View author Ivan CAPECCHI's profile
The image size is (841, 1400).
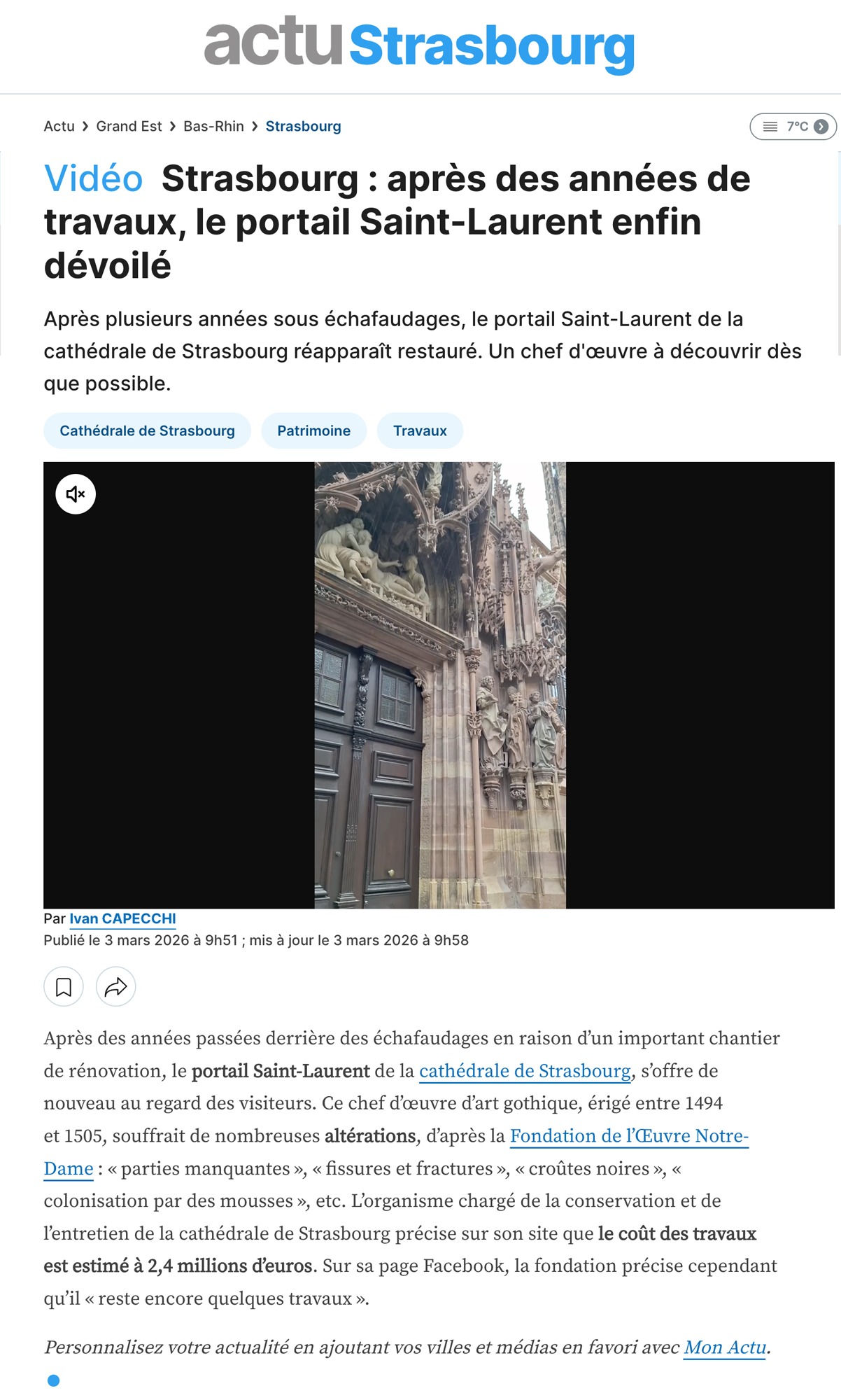122,918
